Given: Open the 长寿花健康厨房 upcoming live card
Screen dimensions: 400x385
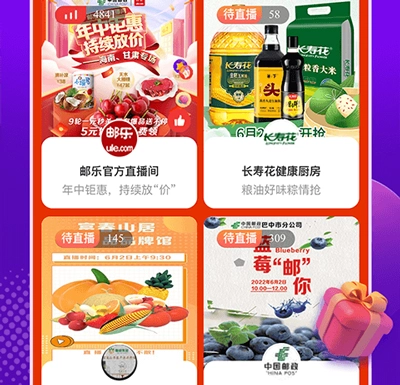Looking at the screenshot, I should click(281, 103).
